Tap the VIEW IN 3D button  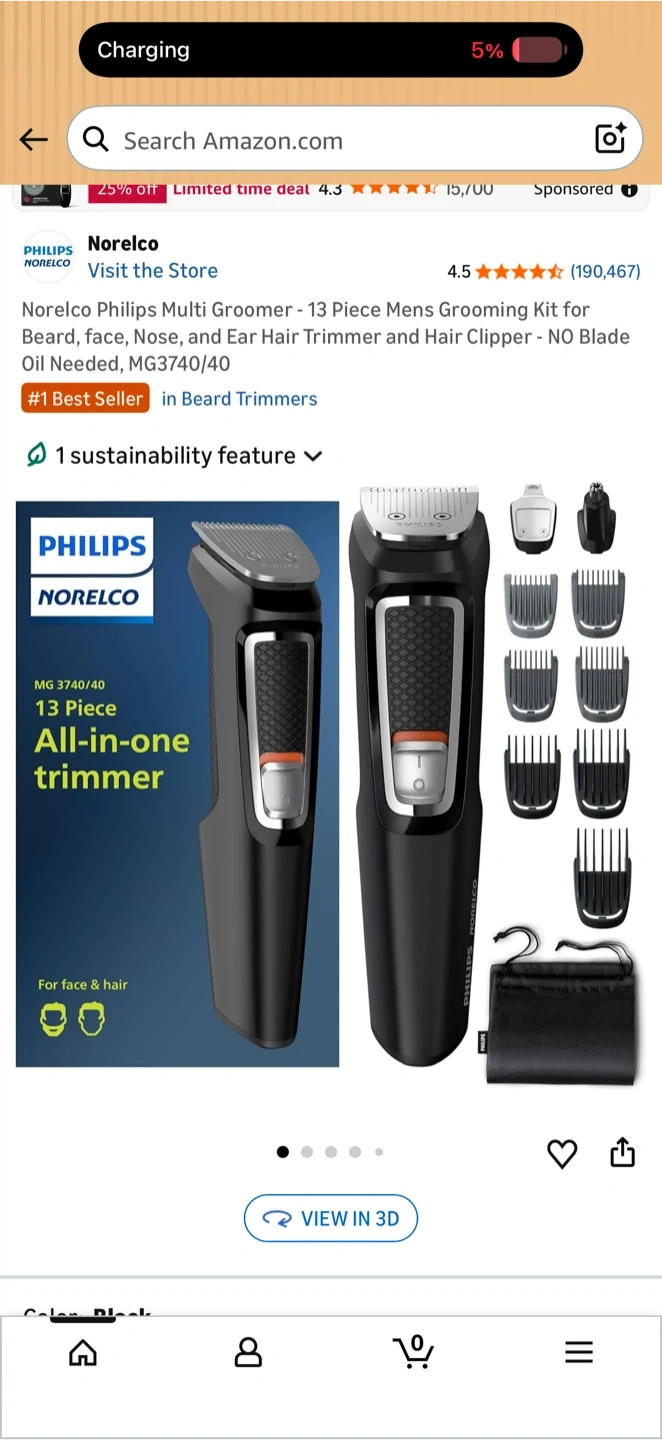pos(331,1218)
